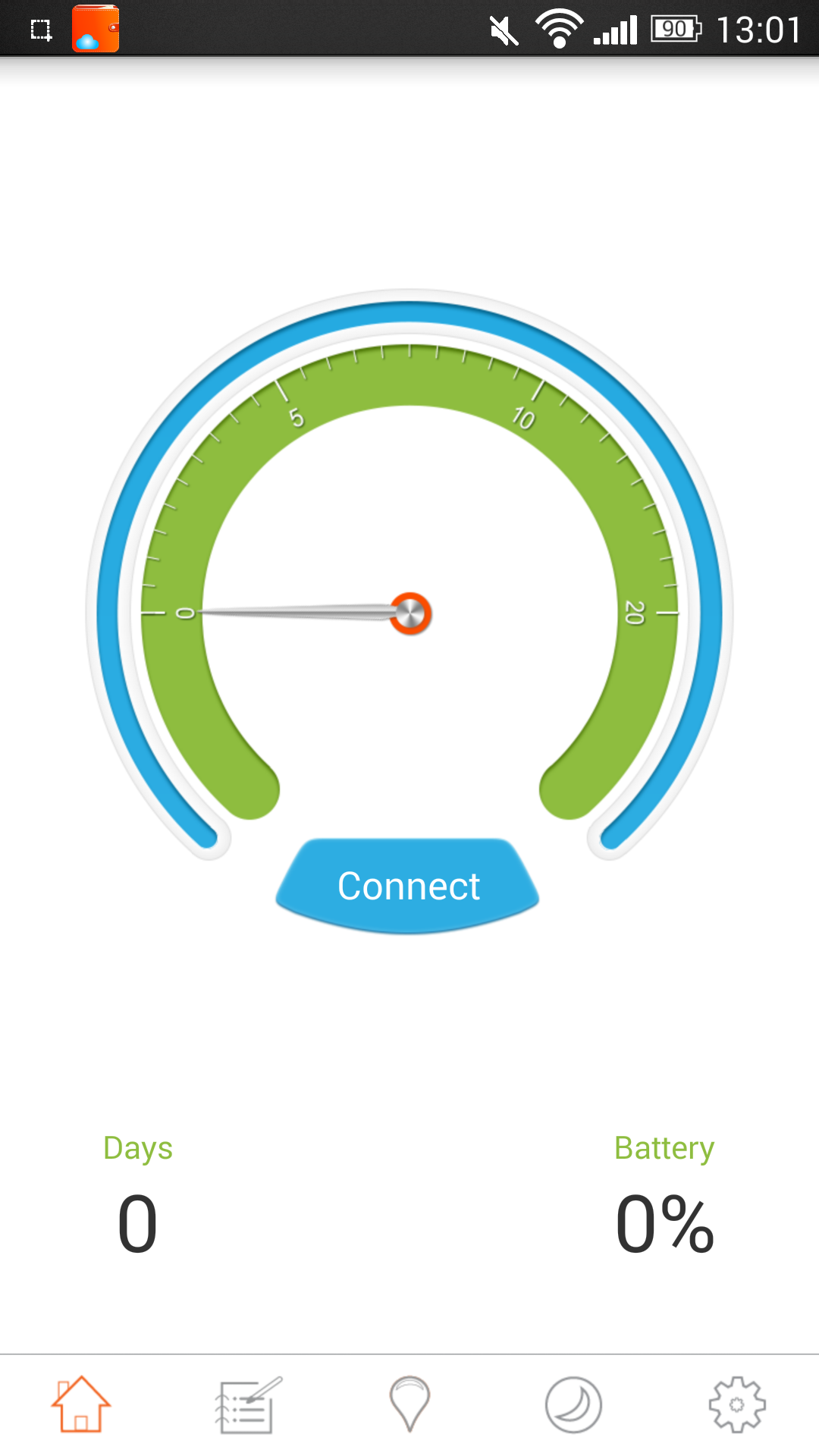819x1456 pixels.
Task: Switch to the notes list tab
Action: tap(247, 1405)
